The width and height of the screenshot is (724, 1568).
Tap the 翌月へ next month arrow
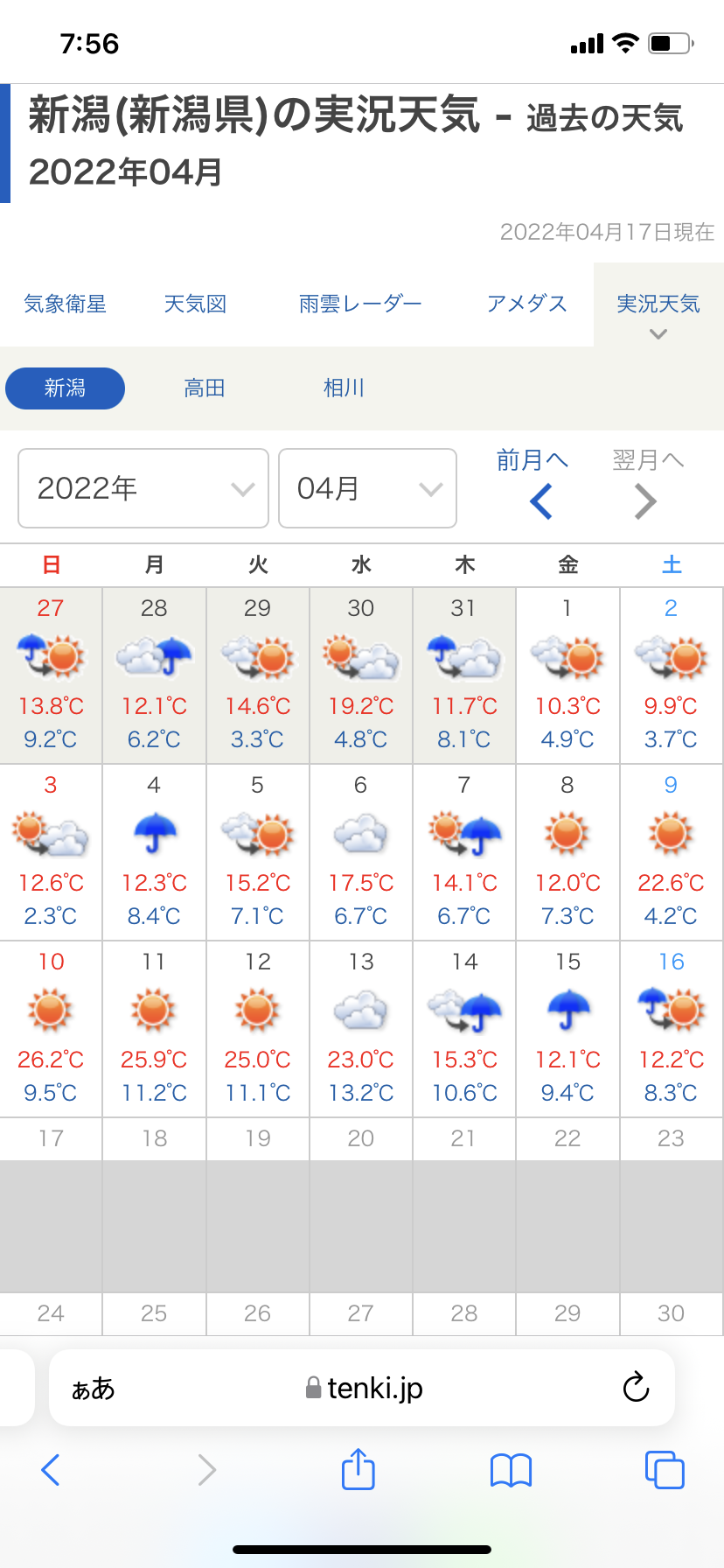pyautogui.click(x=647, y=483)
